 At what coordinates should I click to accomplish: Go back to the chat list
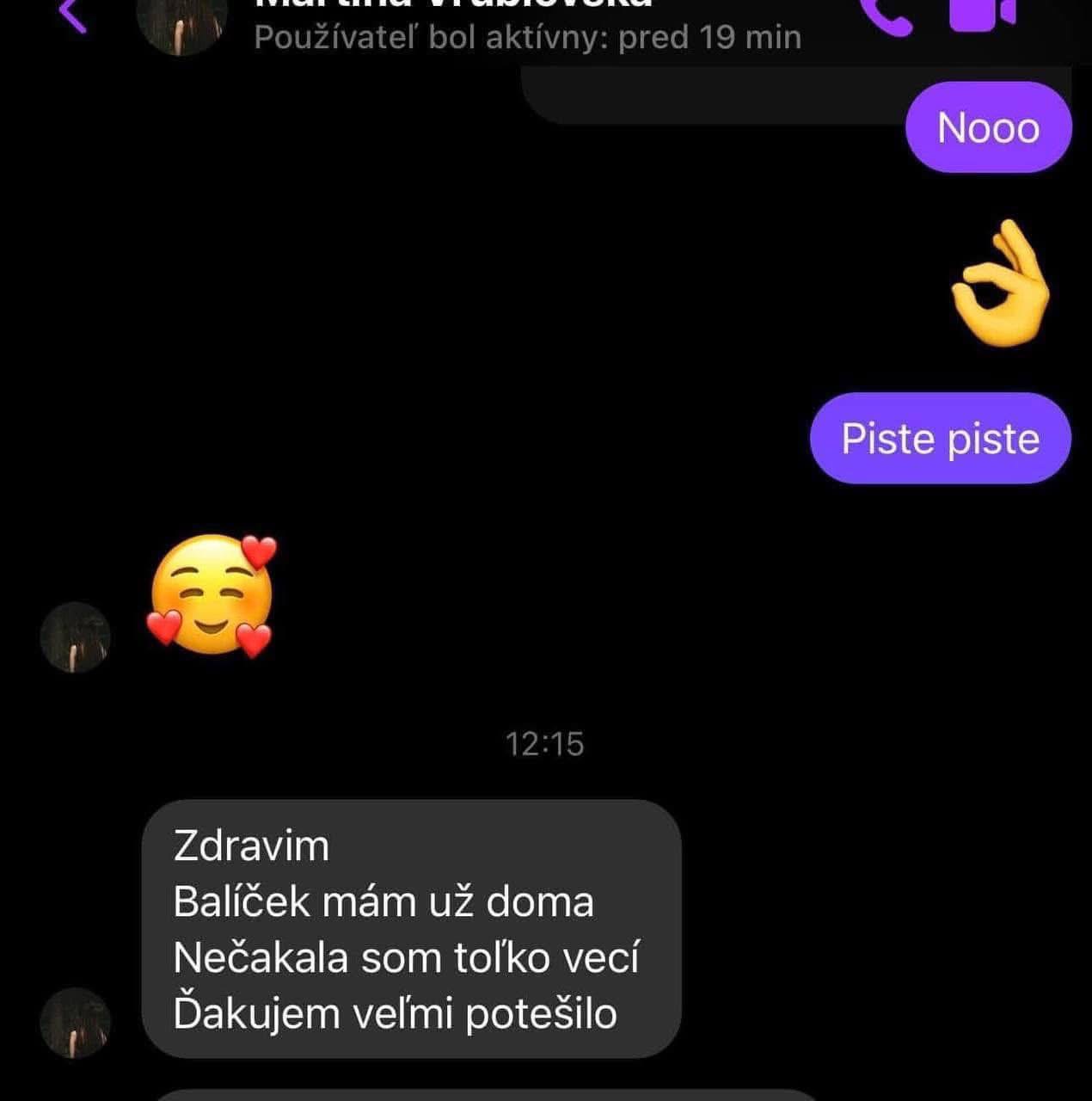[74, 14]
